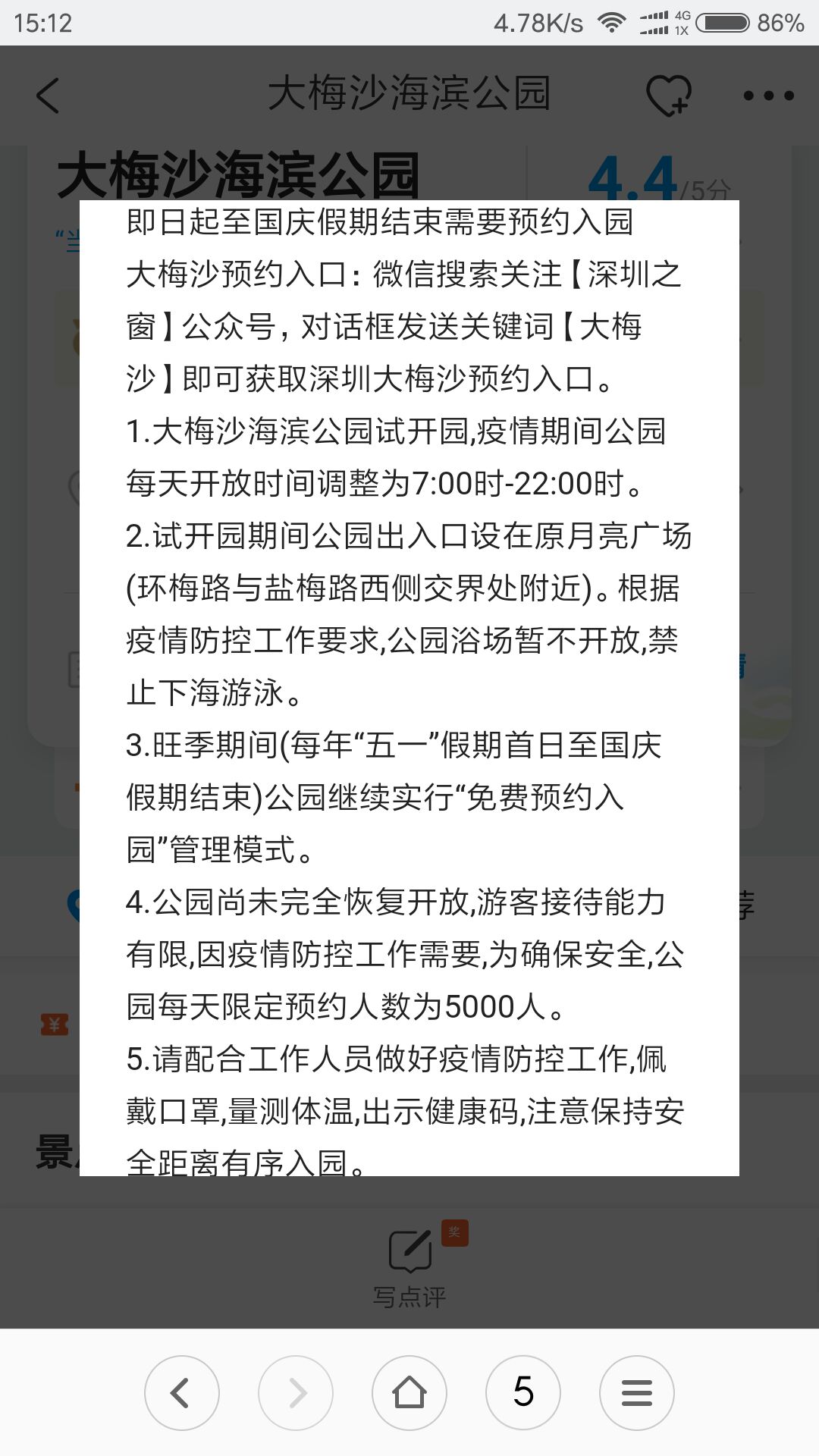Open the three-dot overflow menu
The height and width of the screenshot is (1456, 819).
[768, 96]
